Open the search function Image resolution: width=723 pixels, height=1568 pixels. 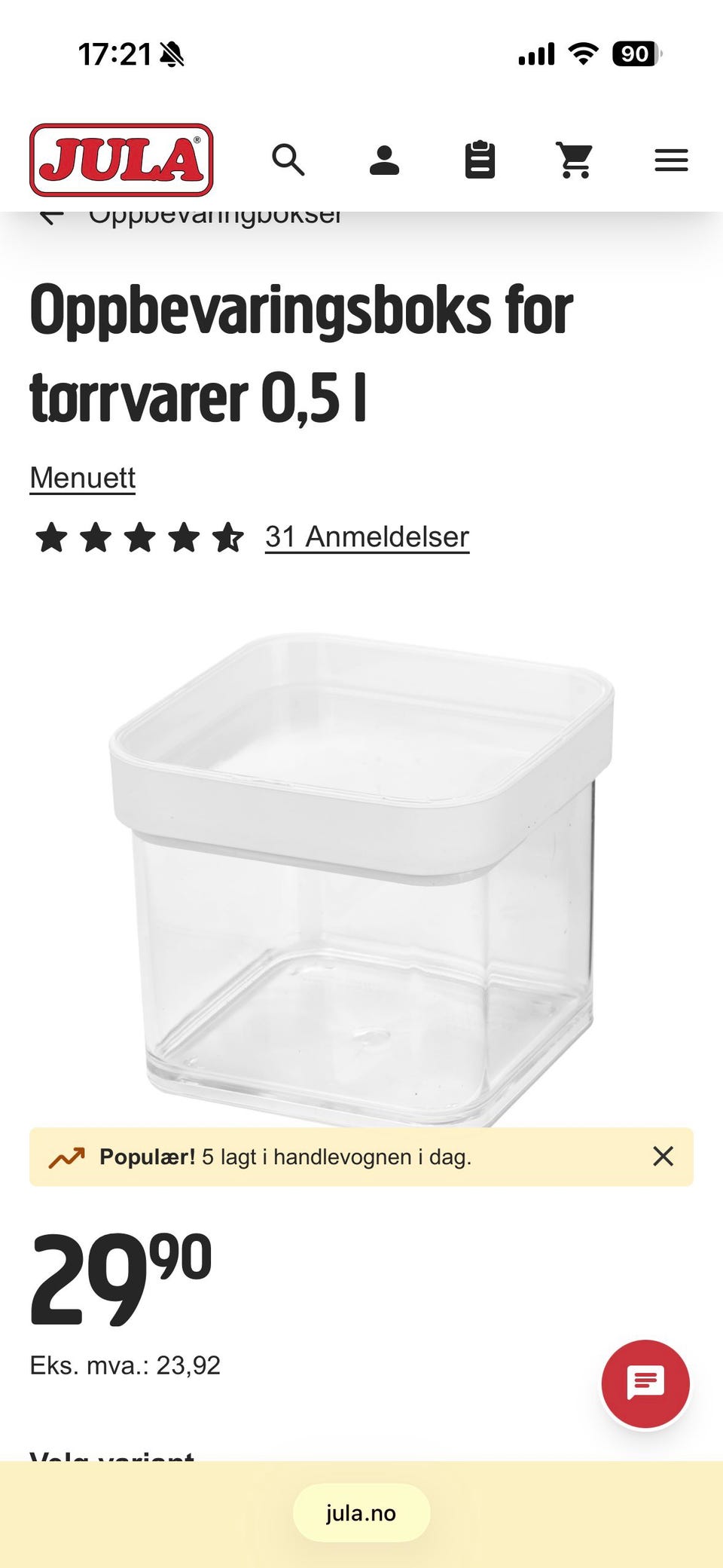pyautogui.click(x=288, y=160)
